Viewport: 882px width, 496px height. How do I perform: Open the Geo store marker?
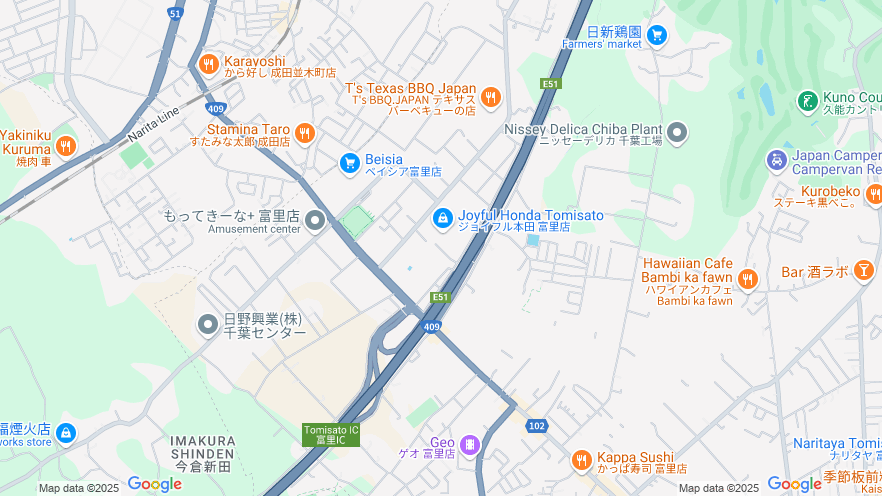tap(470, 444)
